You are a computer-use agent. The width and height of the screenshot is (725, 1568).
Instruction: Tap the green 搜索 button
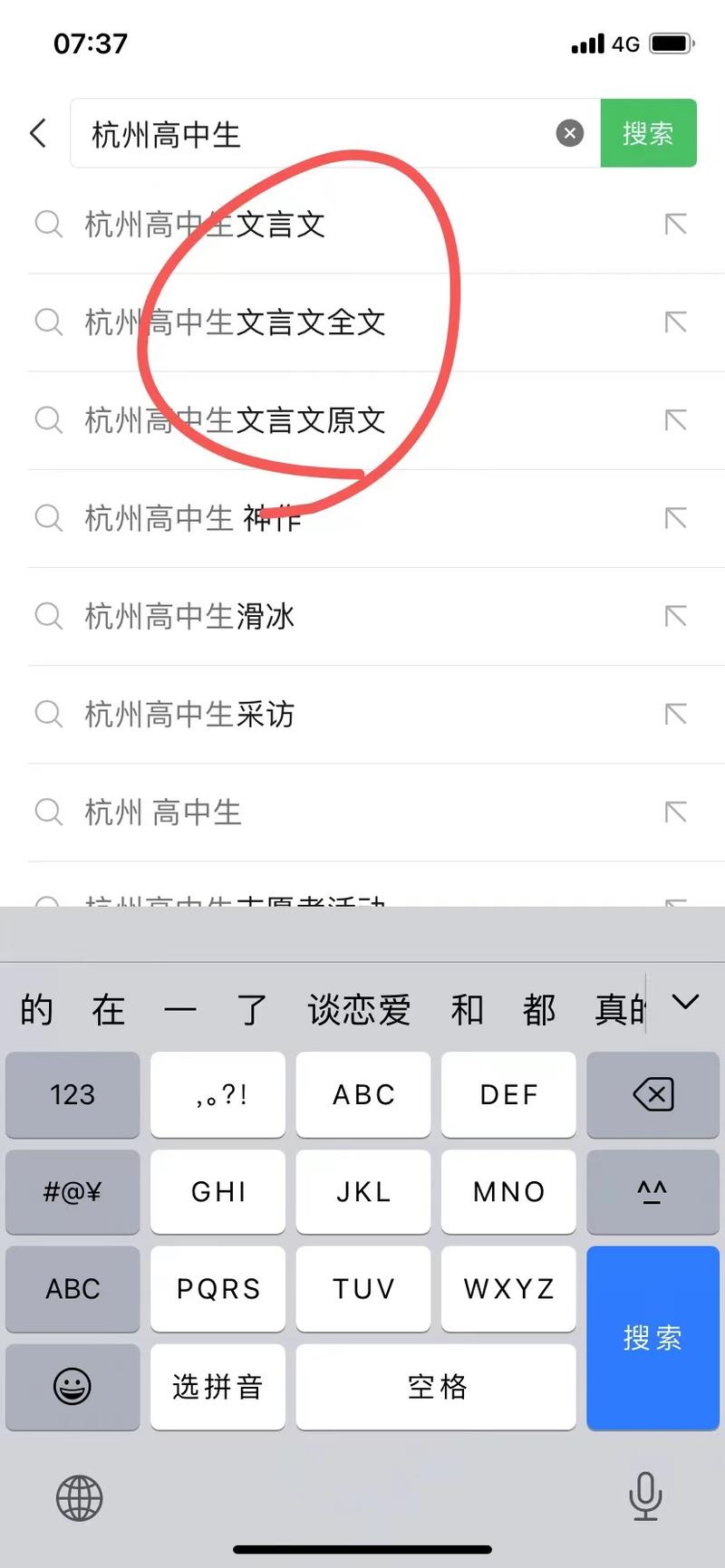pyautogui.click(x=648, y=133)
